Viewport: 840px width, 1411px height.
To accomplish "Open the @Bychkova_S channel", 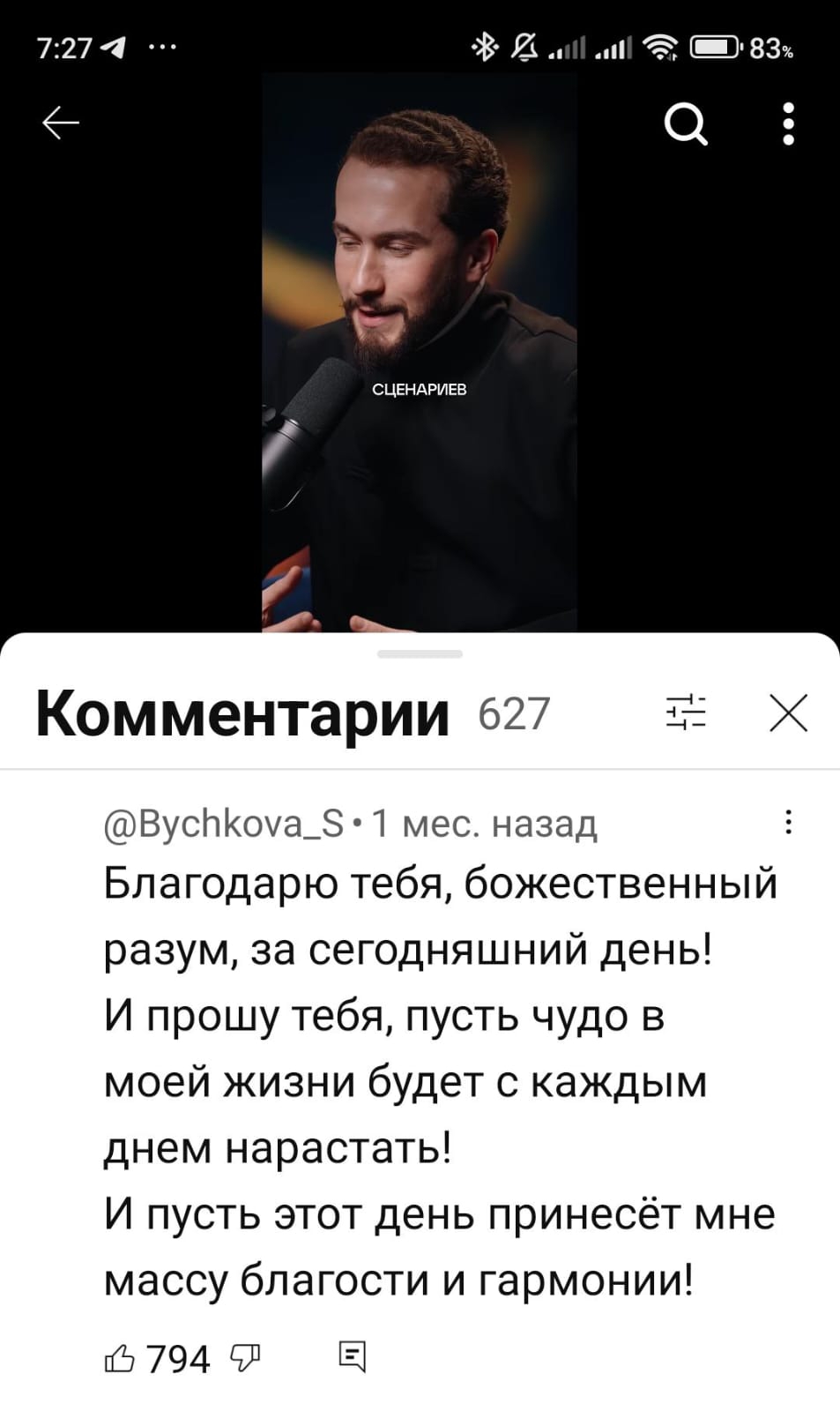I will 224,824.
